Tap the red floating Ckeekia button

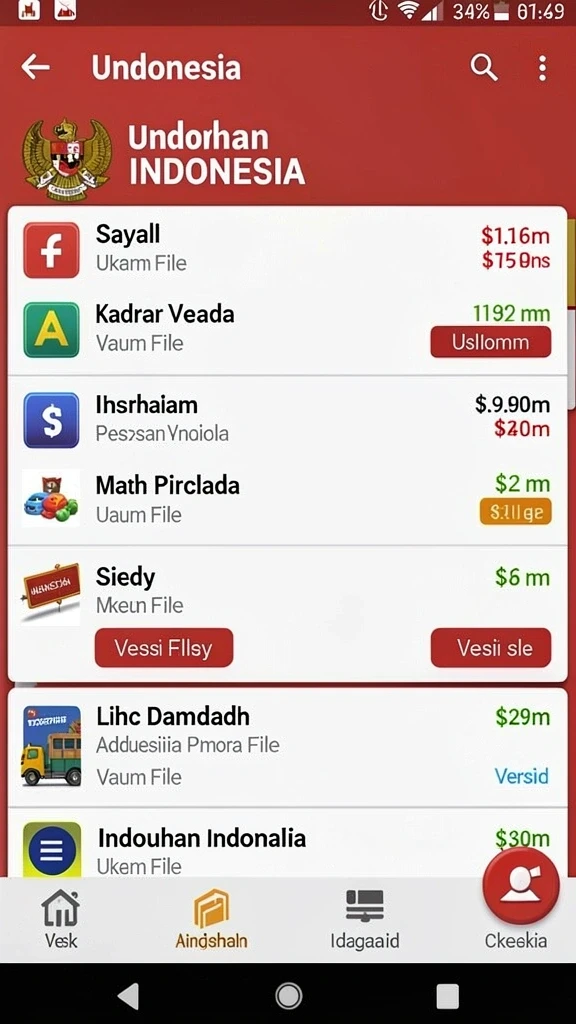[520, 886]
